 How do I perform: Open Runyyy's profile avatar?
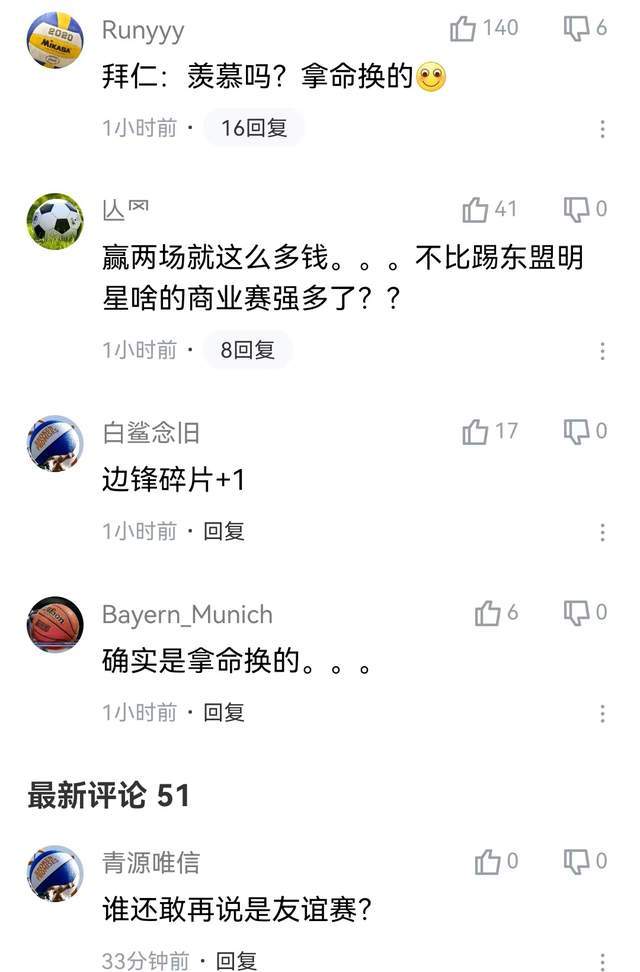[55, 40]
